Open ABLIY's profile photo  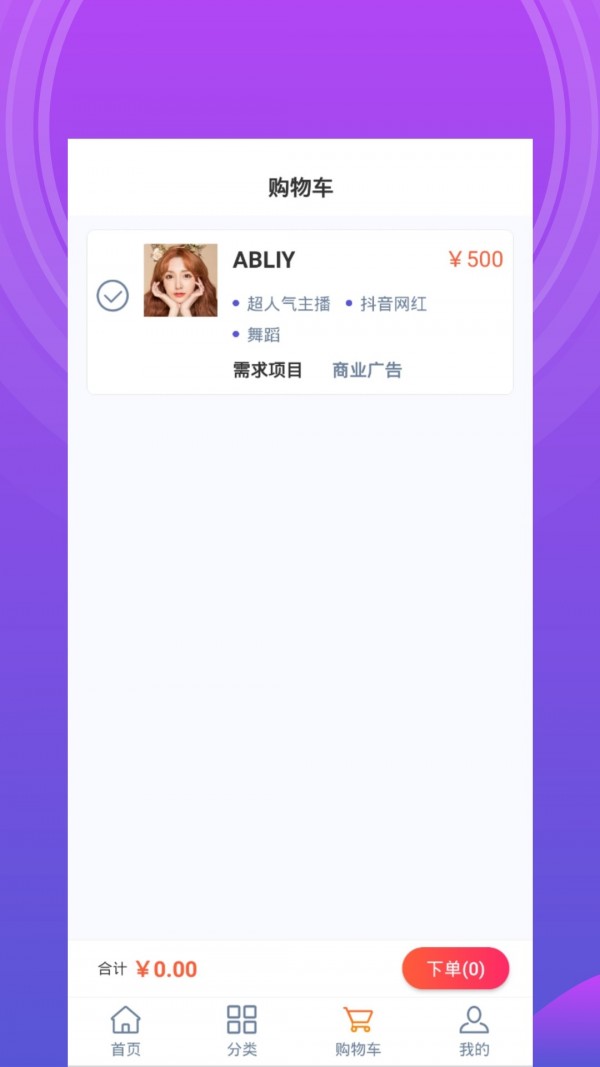point(180,280)
